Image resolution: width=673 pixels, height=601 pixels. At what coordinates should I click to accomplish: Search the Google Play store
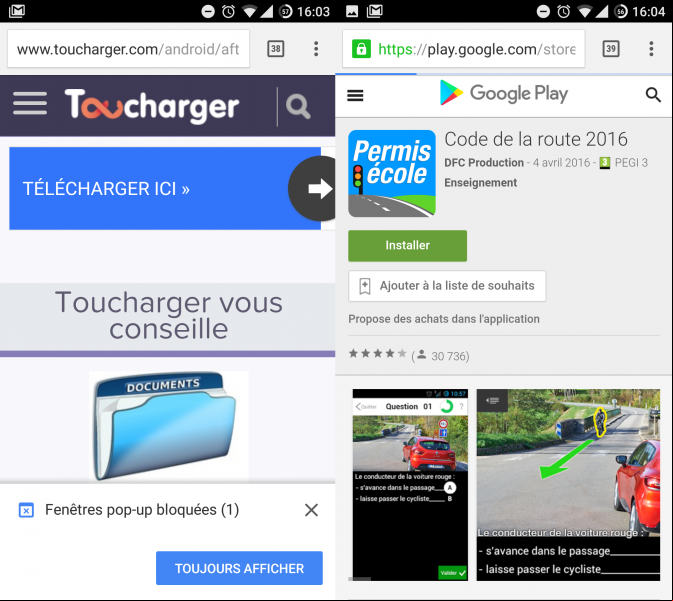pyautogui.click(x=653, y=95)
